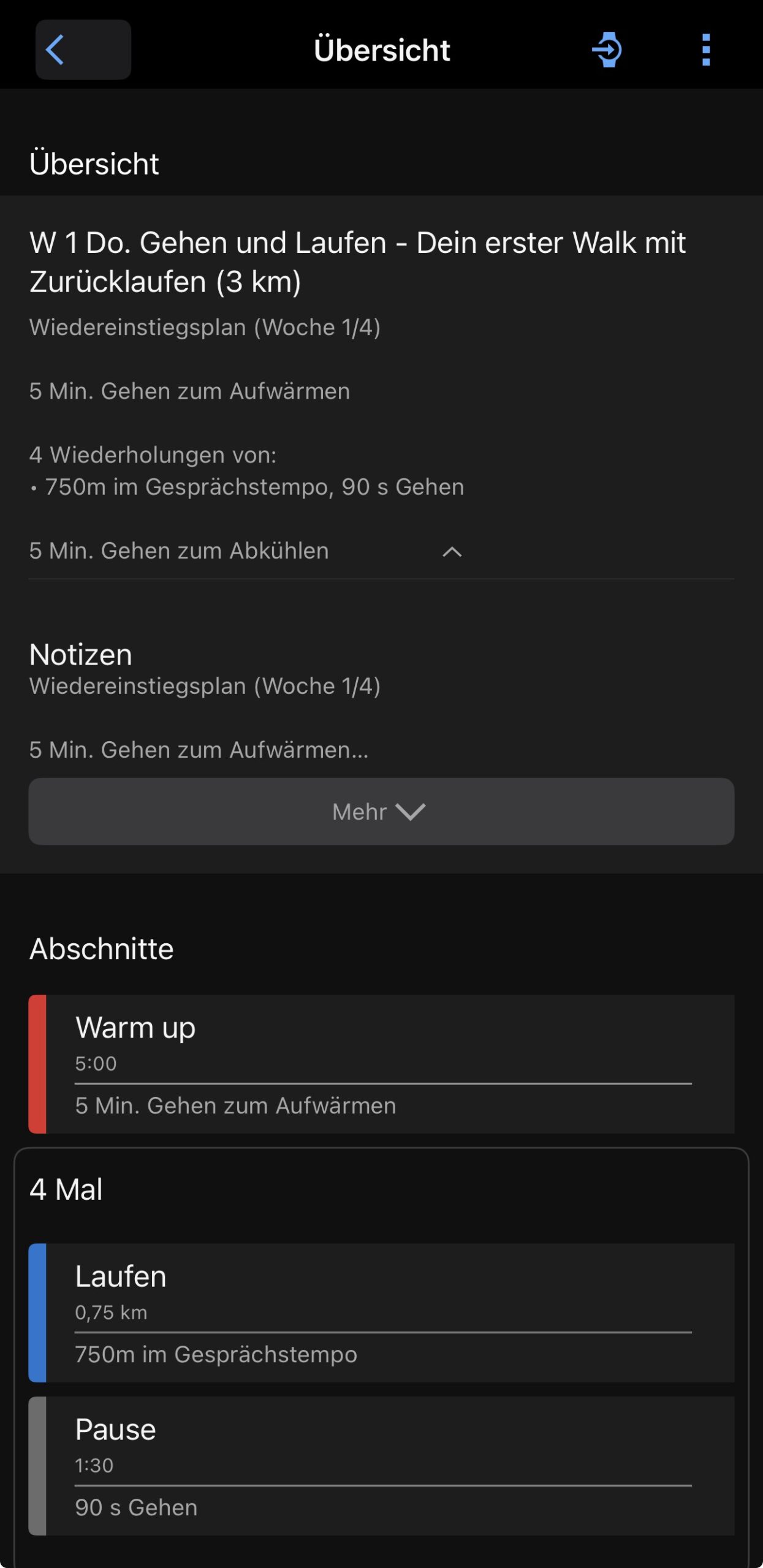The image size is (763, 1568).
Task: Go back using the top-left arrow
Action: coord(83,50)
